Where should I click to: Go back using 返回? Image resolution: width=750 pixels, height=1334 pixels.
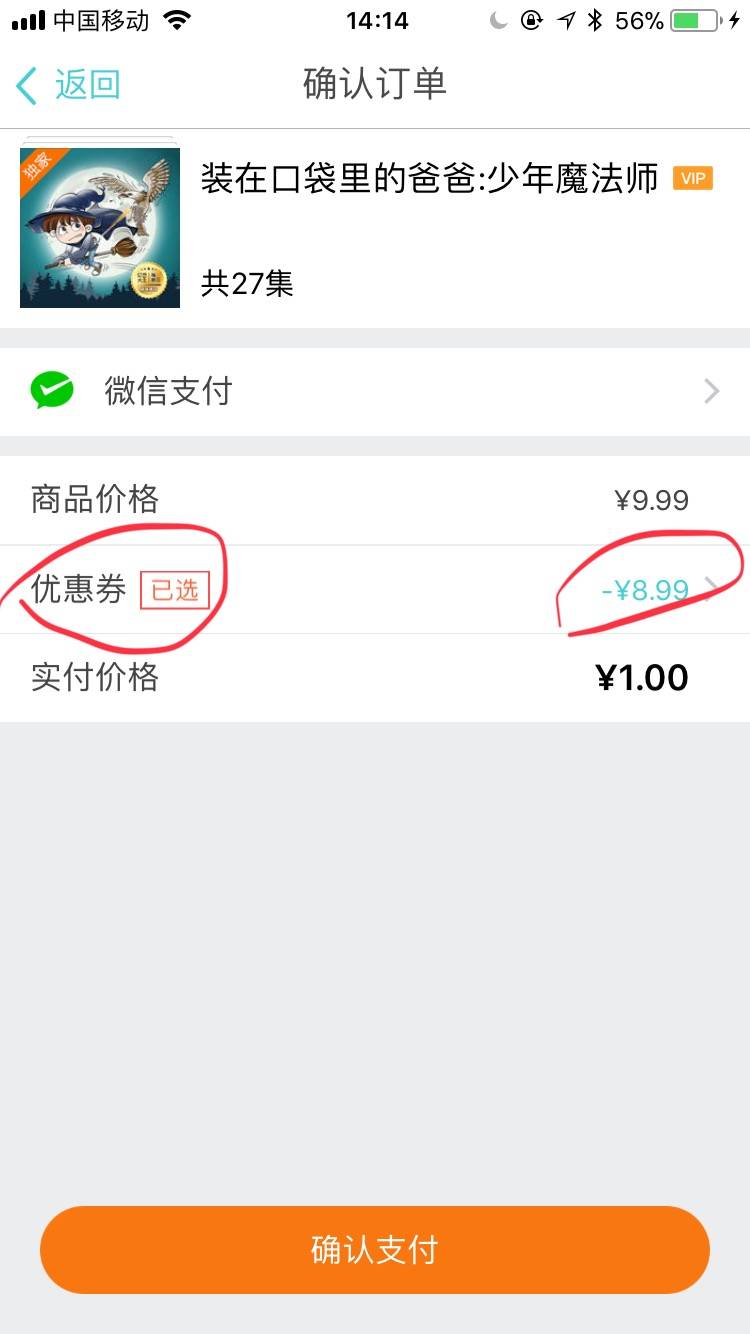[69, 85]
